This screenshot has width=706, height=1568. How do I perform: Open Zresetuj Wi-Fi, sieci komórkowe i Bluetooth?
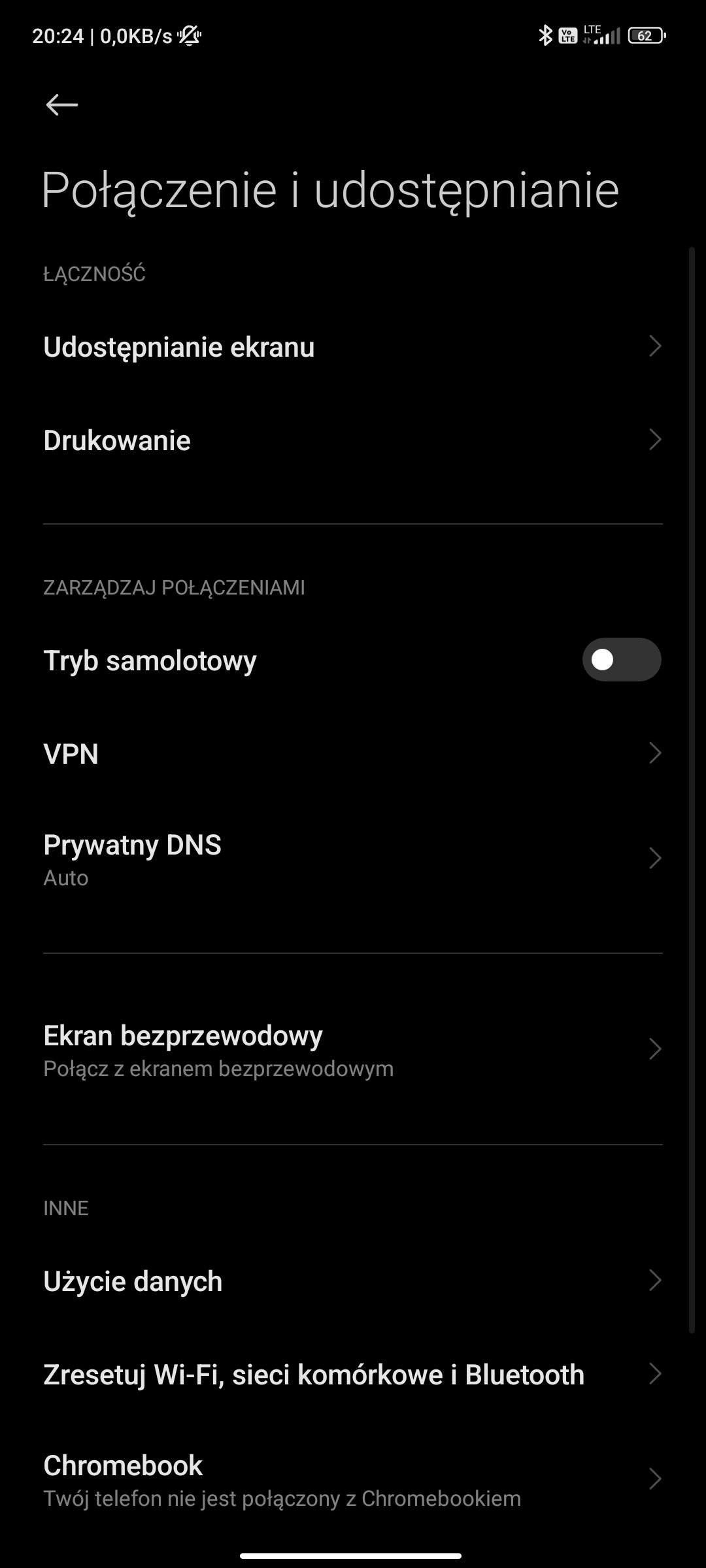point(353,1375)
